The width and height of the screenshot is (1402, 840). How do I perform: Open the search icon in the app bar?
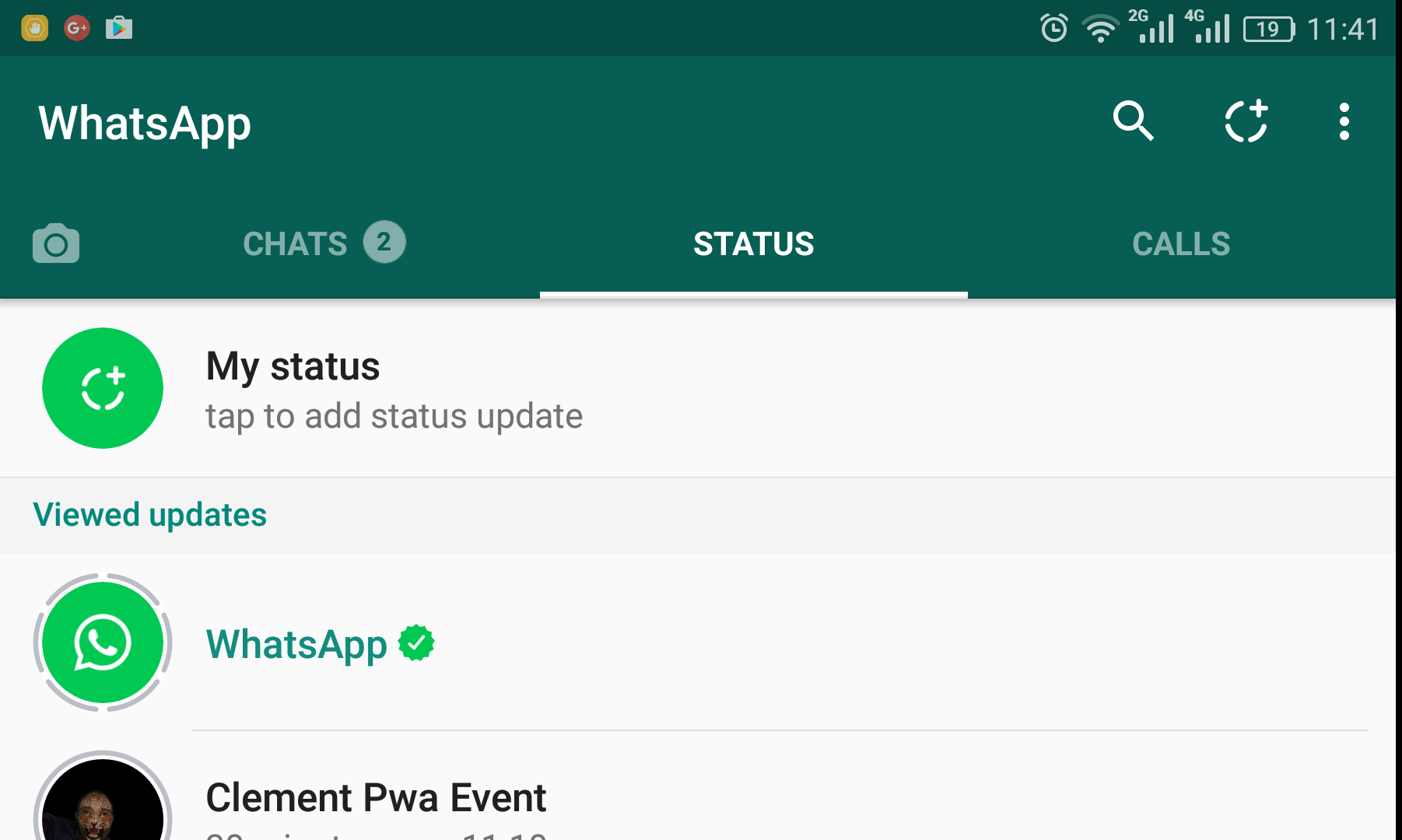point(1133,121)
